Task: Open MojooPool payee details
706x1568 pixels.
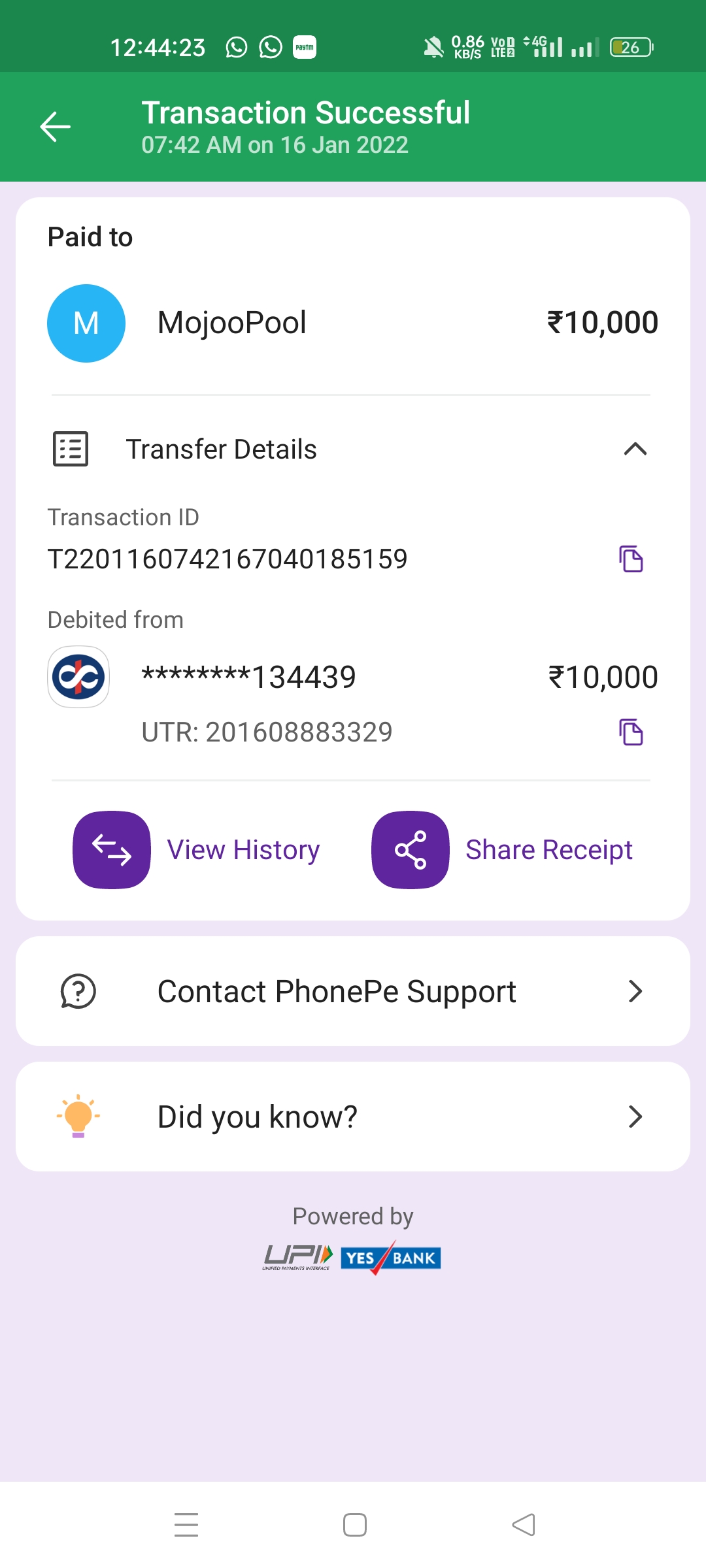Action: point(232,323)
